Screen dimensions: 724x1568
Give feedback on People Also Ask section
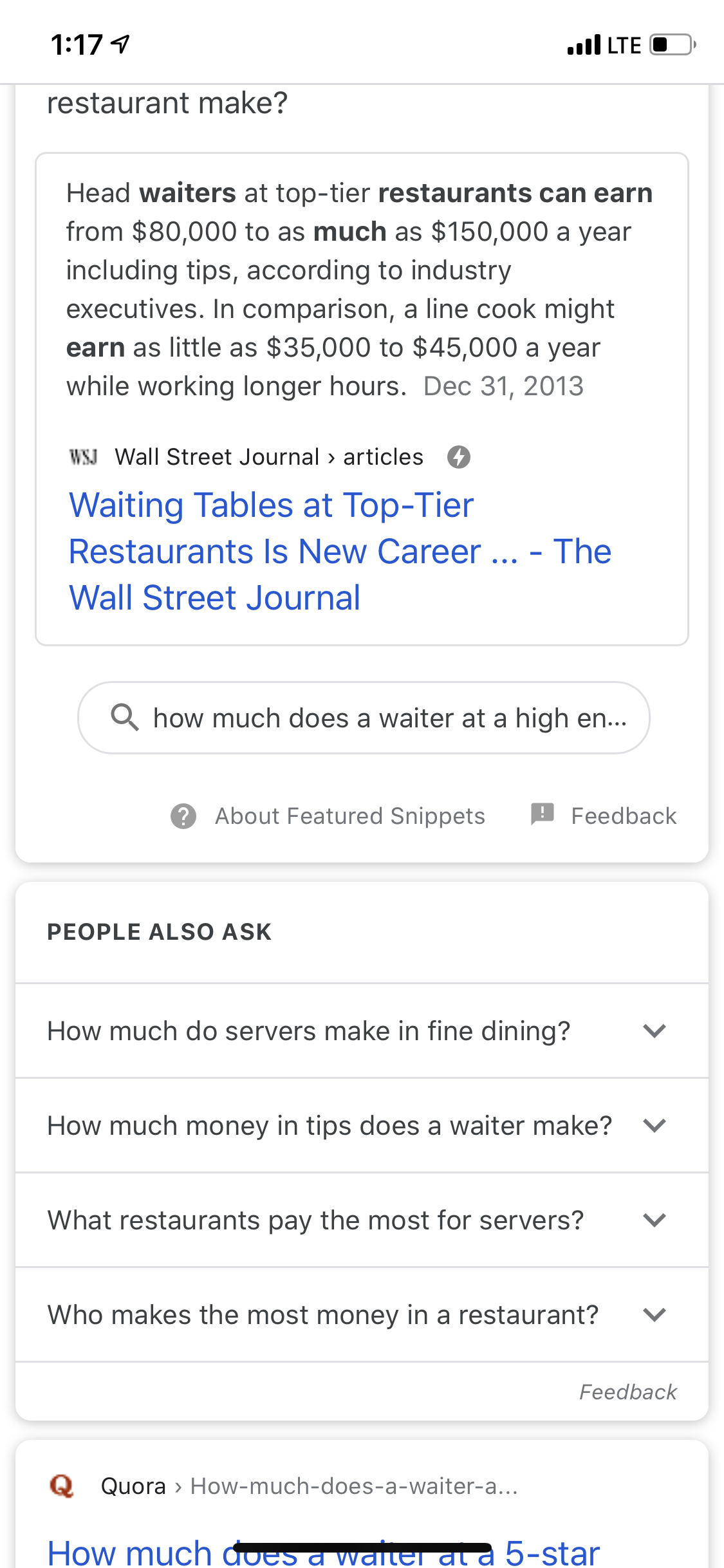click(x=627, y=1392)
